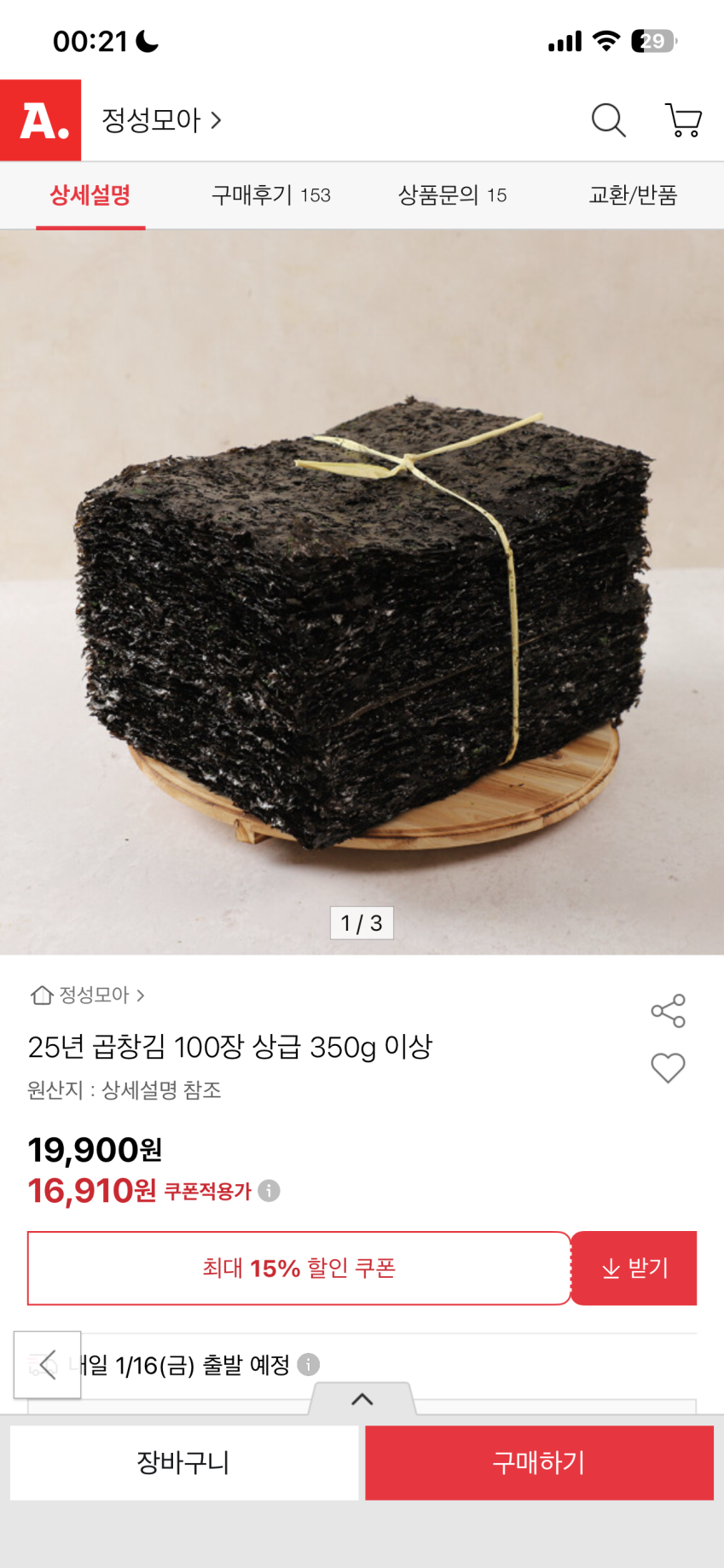Expand the bottom purchase options panel
Image resolution: width=724 pixels, height=1568 pixels.
point(362,1399)
